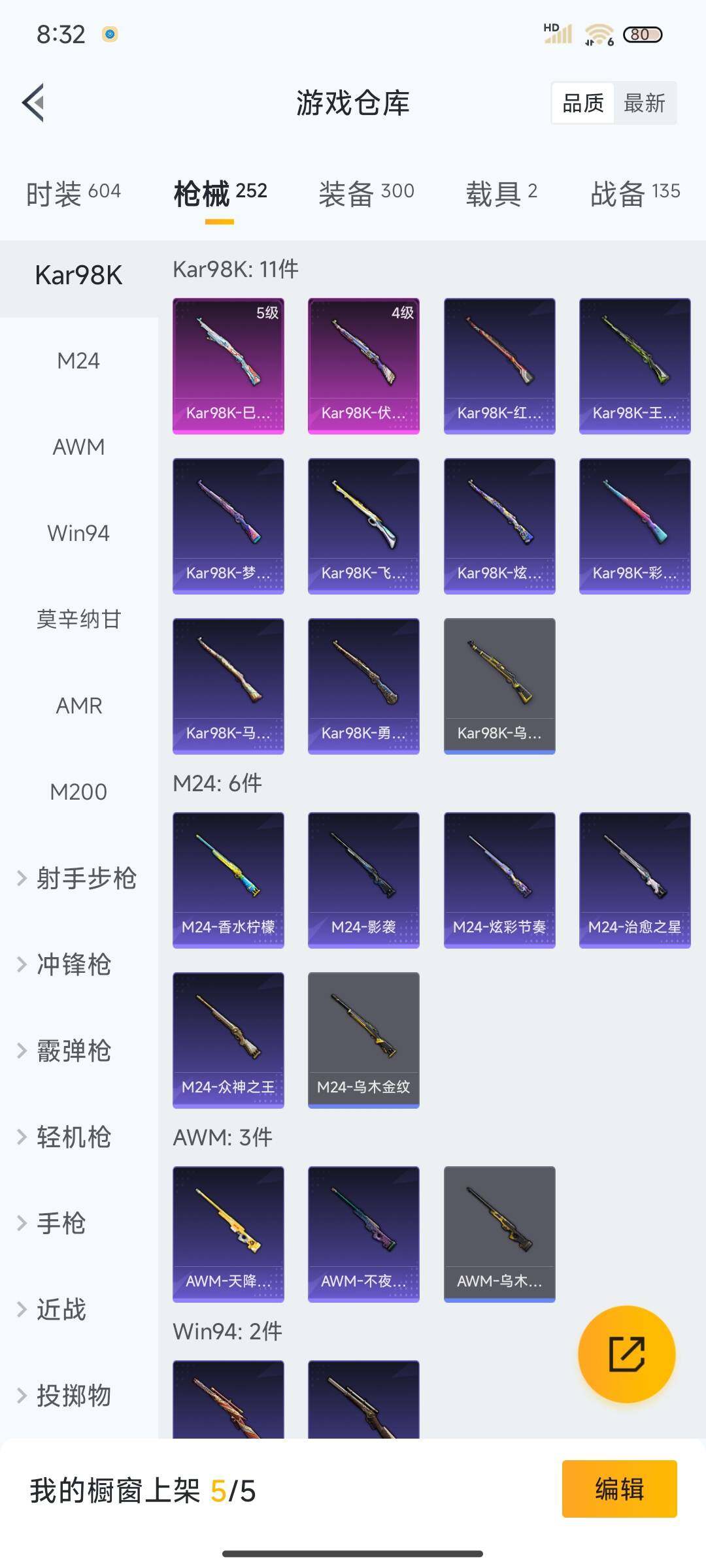Open the 战备 tab
706x1568 pixels.
tap(635, 193)
